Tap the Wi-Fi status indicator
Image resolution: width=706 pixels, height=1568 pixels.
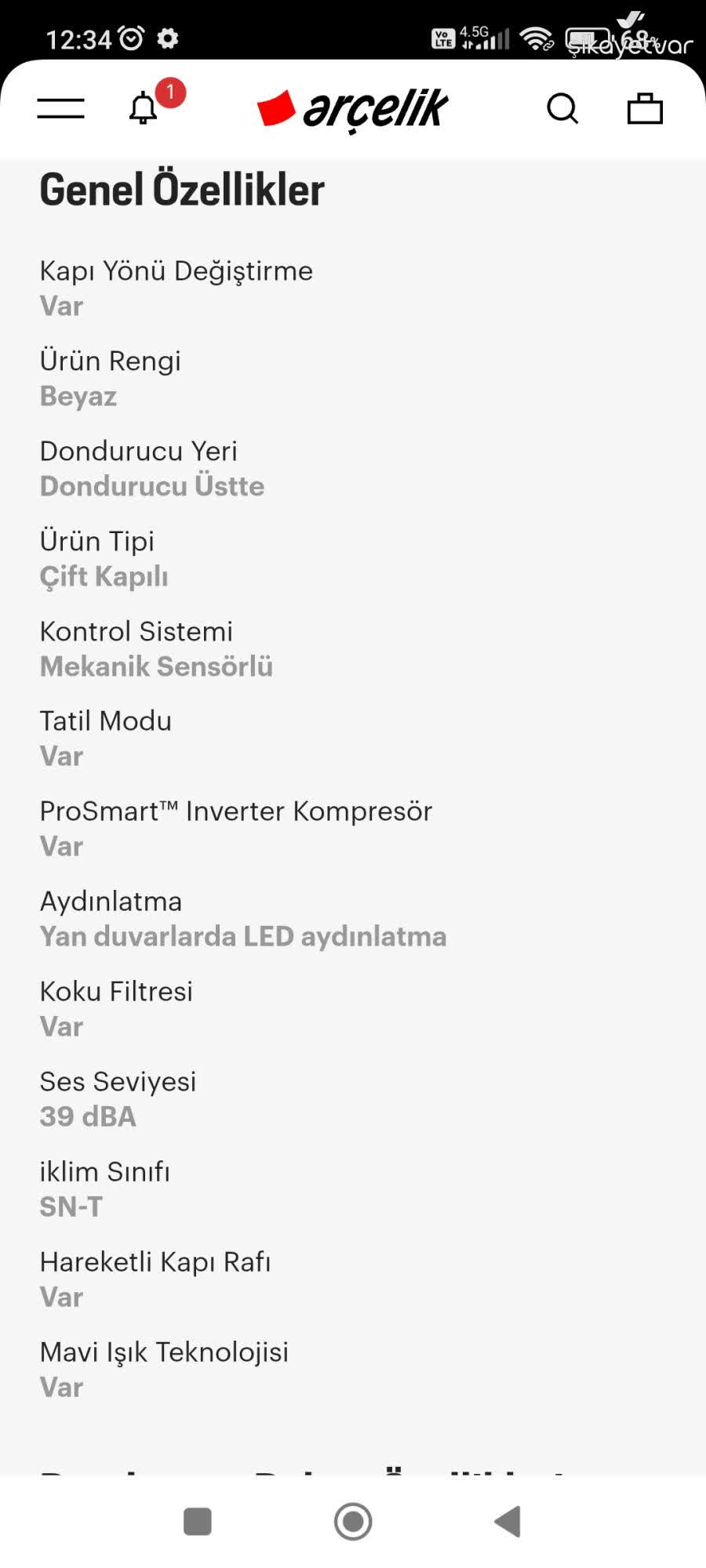[x=538, y=38]
